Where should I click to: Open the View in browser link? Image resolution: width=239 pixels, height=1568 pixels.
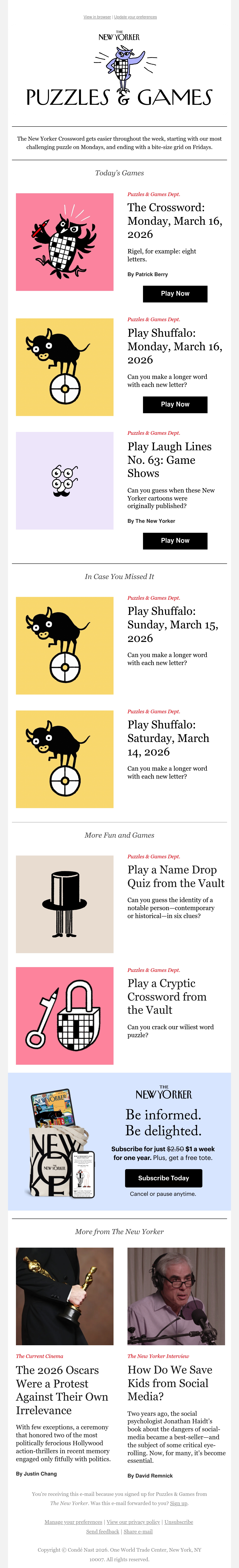click(97, 17)
